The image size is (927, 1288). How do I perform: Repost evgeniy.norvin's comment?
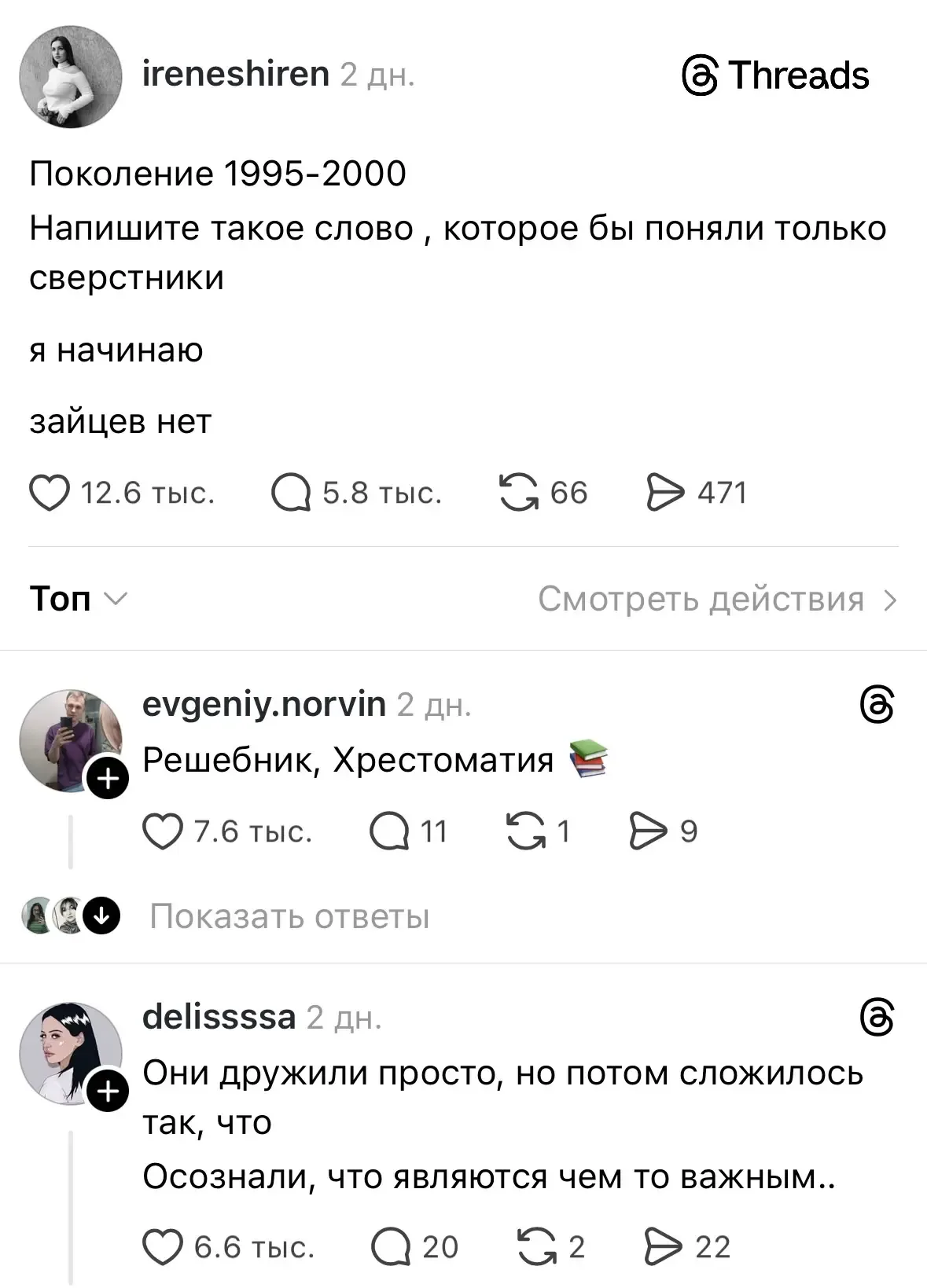pos(526,832)
